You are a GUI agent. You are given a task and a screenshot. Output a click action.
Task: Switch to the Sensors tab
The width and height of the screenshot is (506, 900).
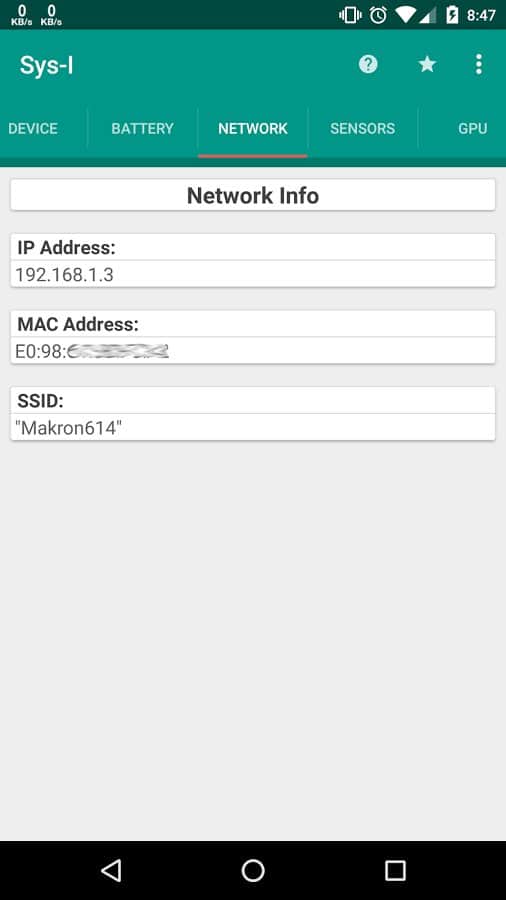[363, 128]
